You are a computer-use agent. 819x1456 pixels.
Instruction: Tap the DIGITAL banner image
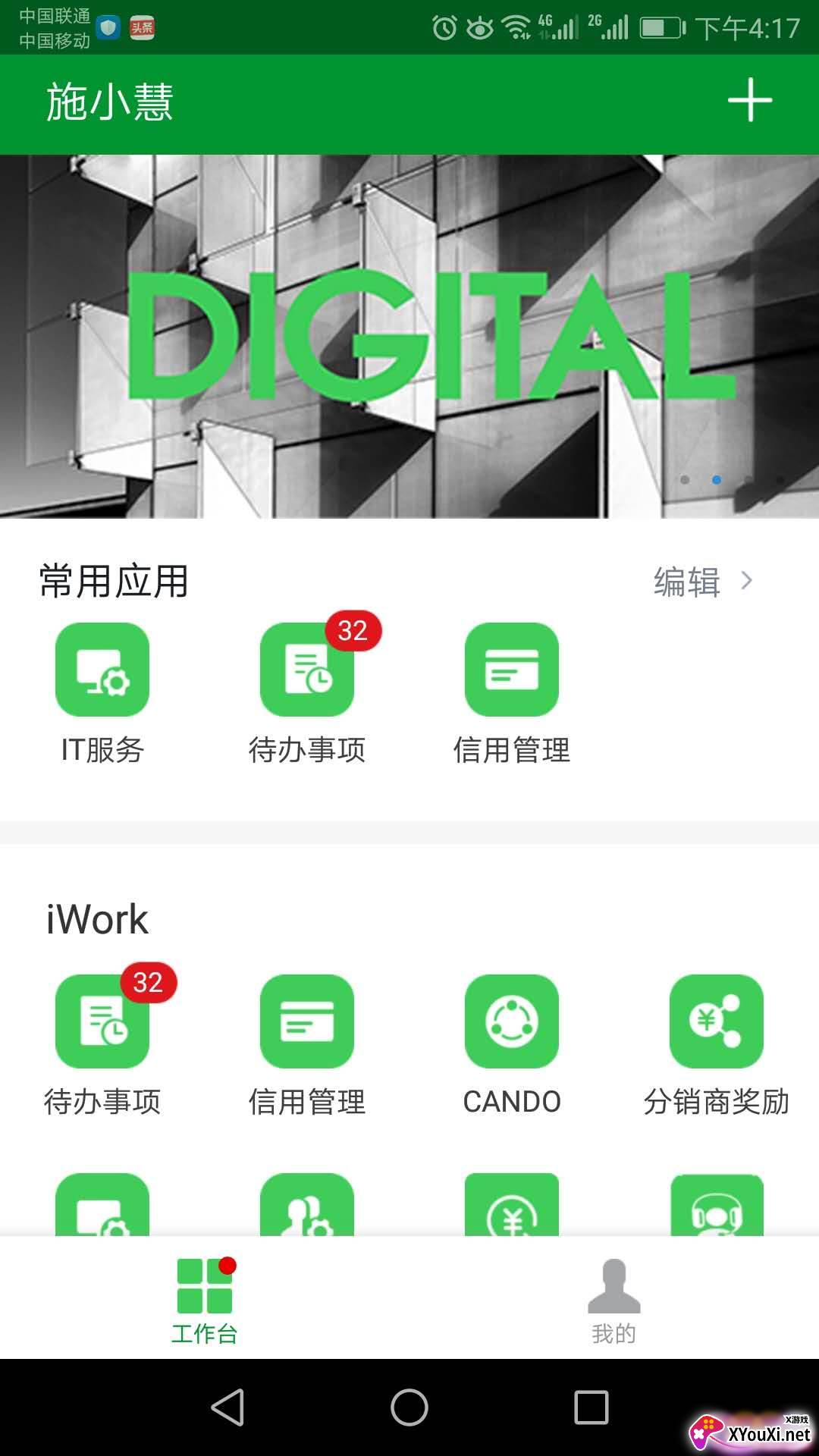tap(409, 334)
